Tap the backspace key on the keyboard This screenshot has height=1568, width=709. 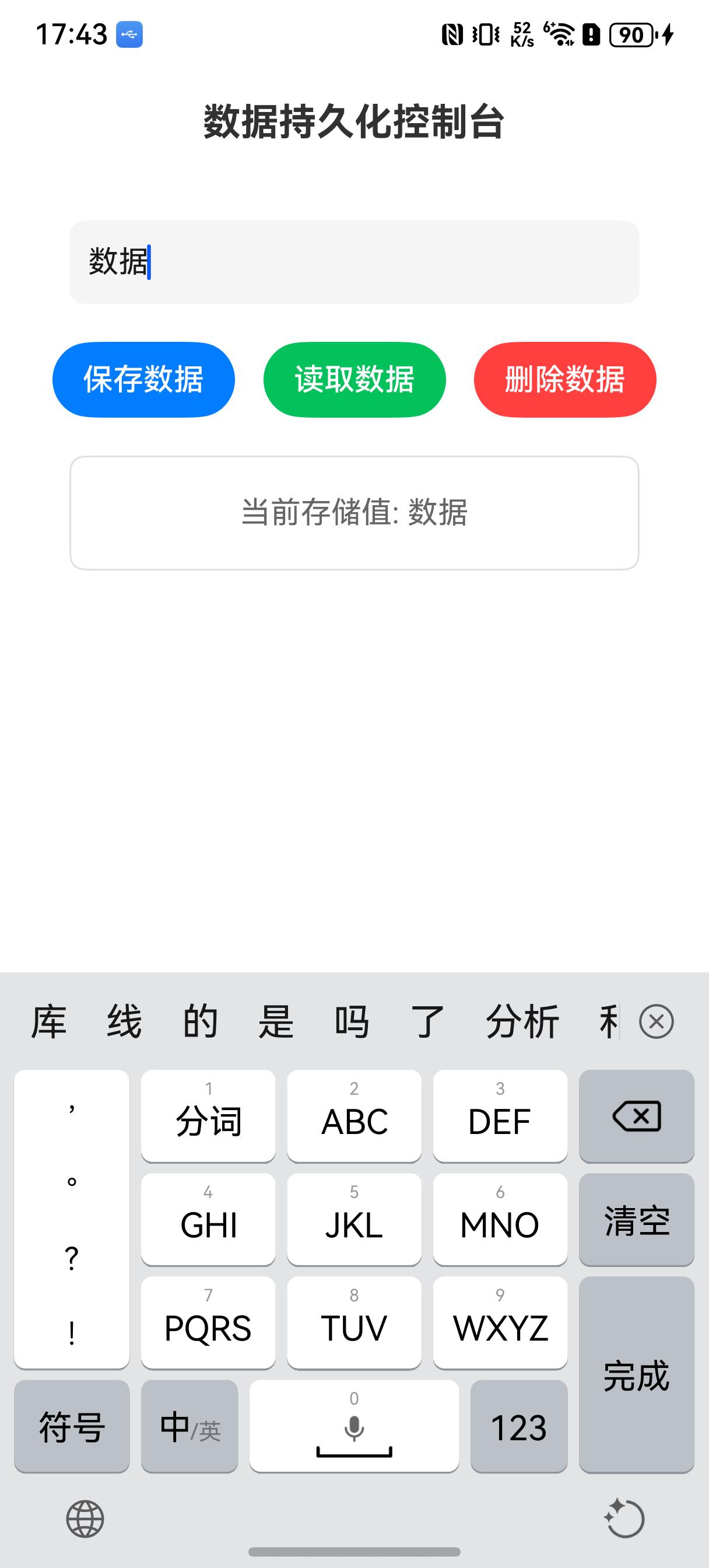637,1118
